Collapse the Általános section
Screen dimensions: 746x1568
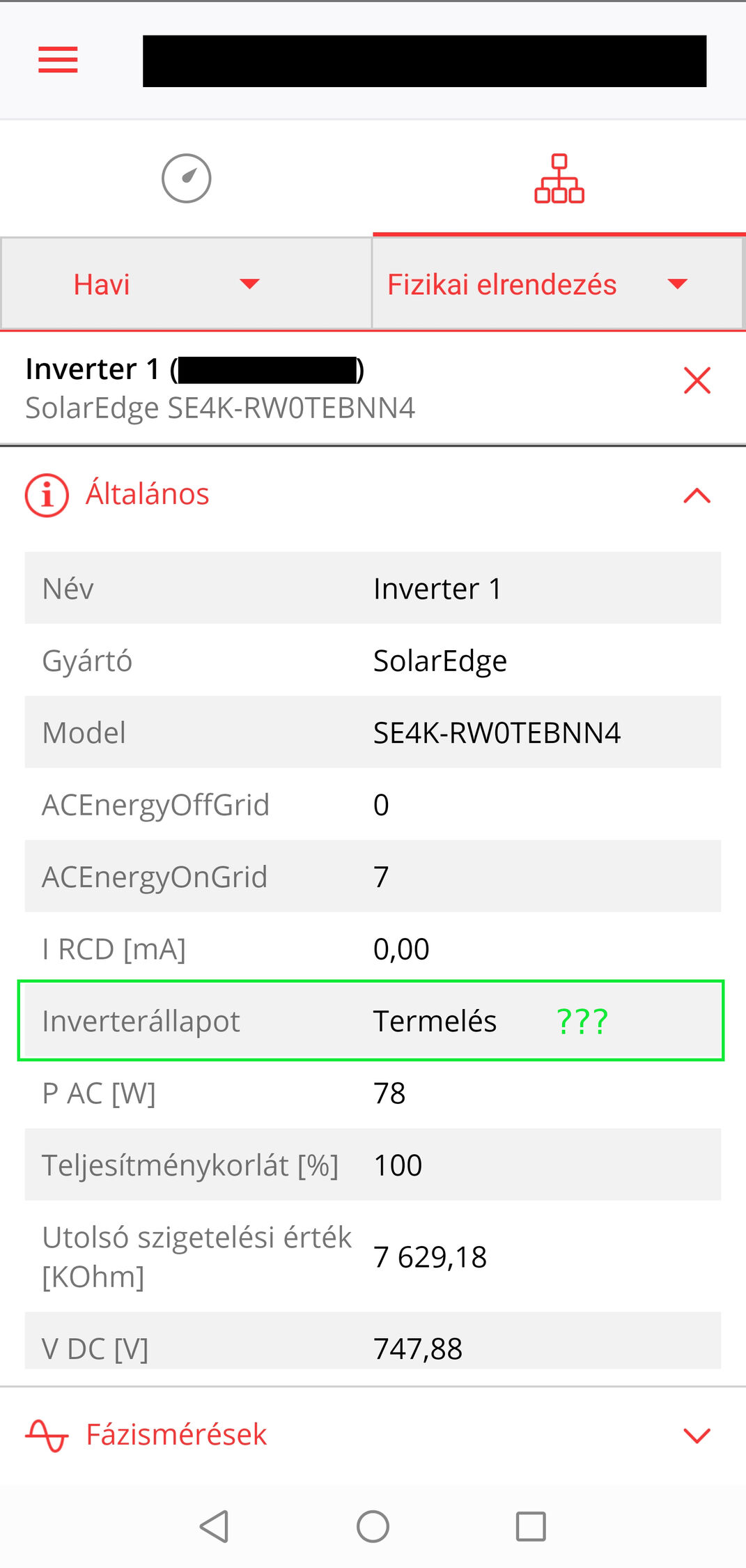(x=697, y=495)
